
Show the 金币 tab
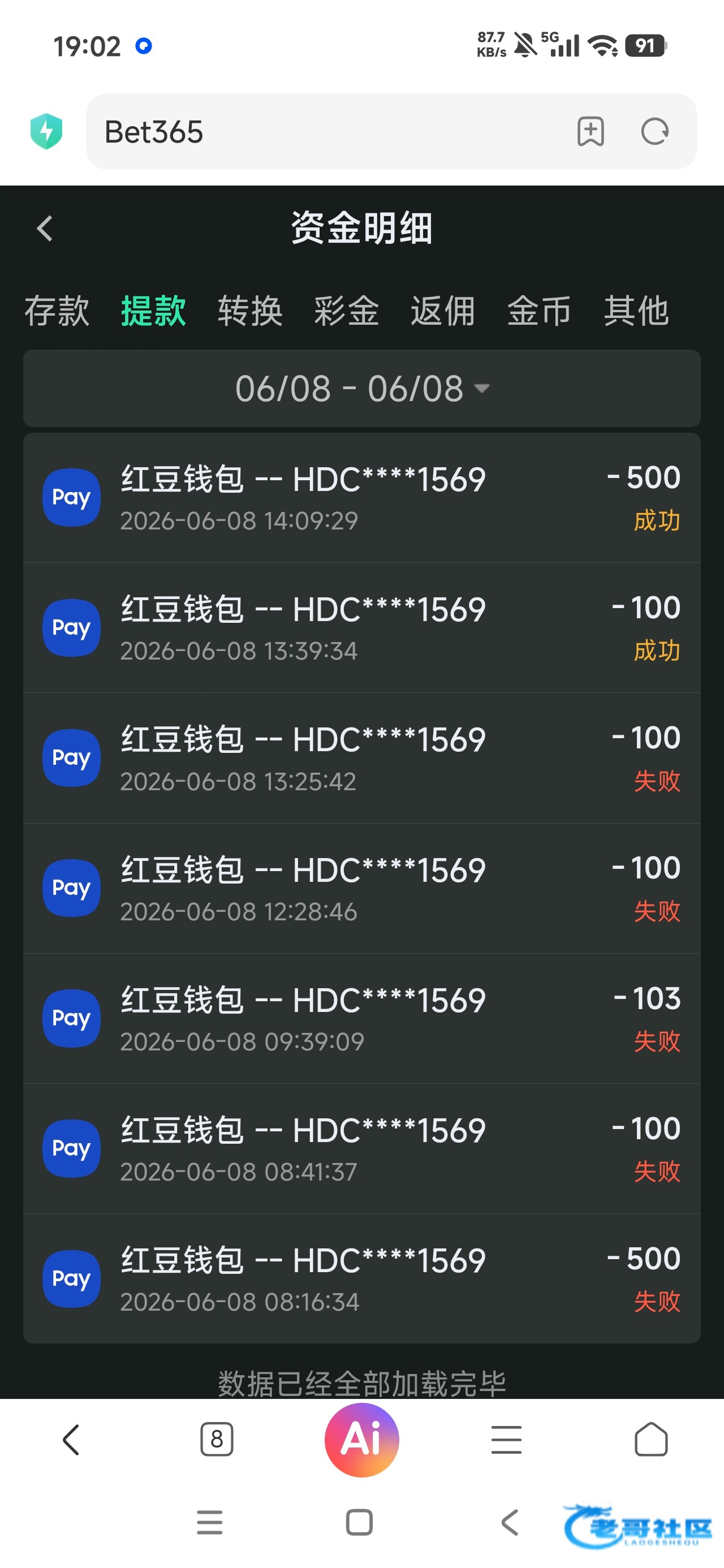point(539,311)
